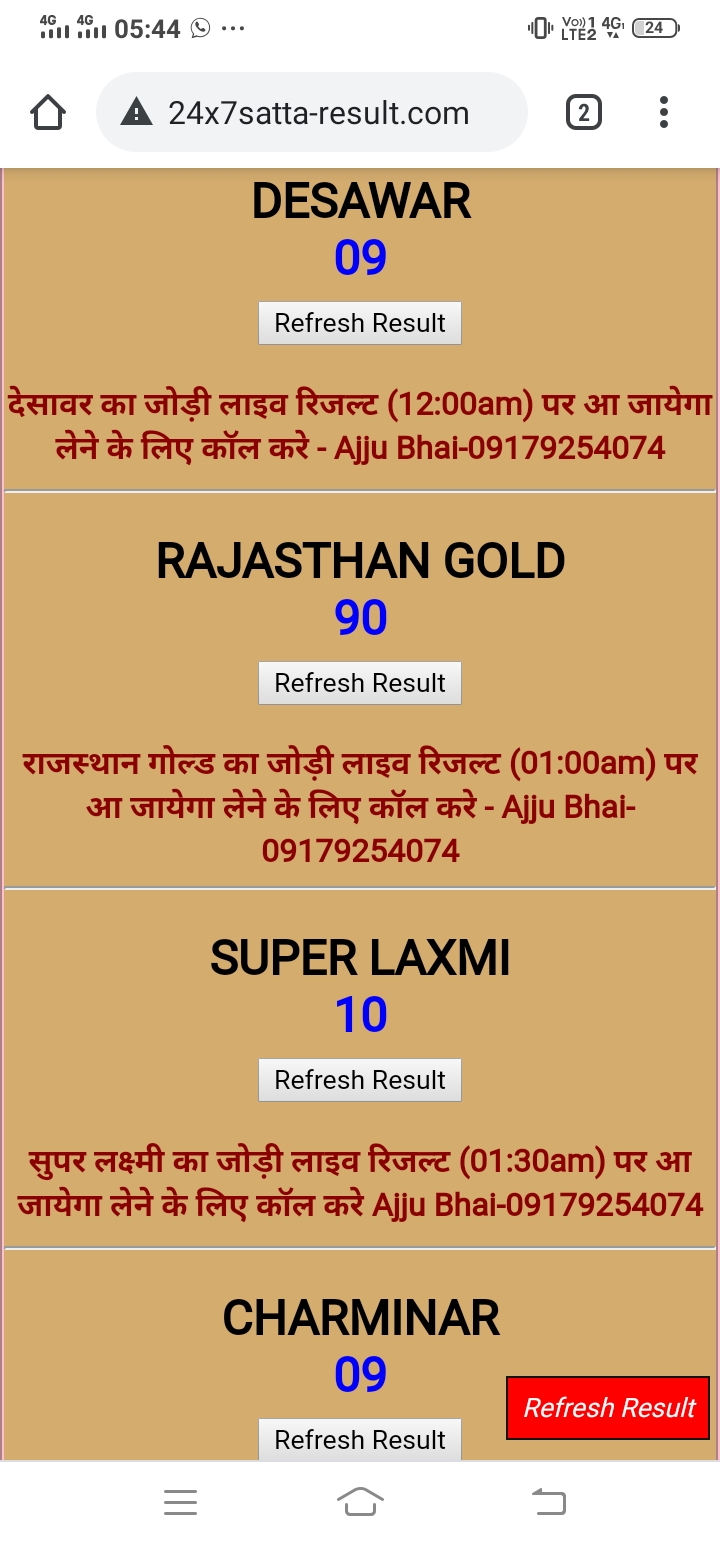Open the tab switcher showing 2 tabs
The width and height of the screenshot is (720, 1544).
[584, 113]
